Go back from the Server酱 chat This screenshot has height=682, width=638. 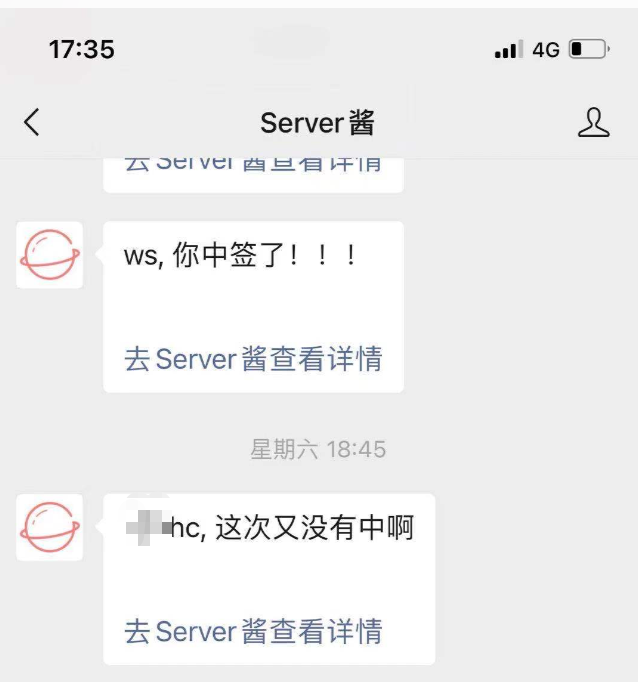pos(32,122)
